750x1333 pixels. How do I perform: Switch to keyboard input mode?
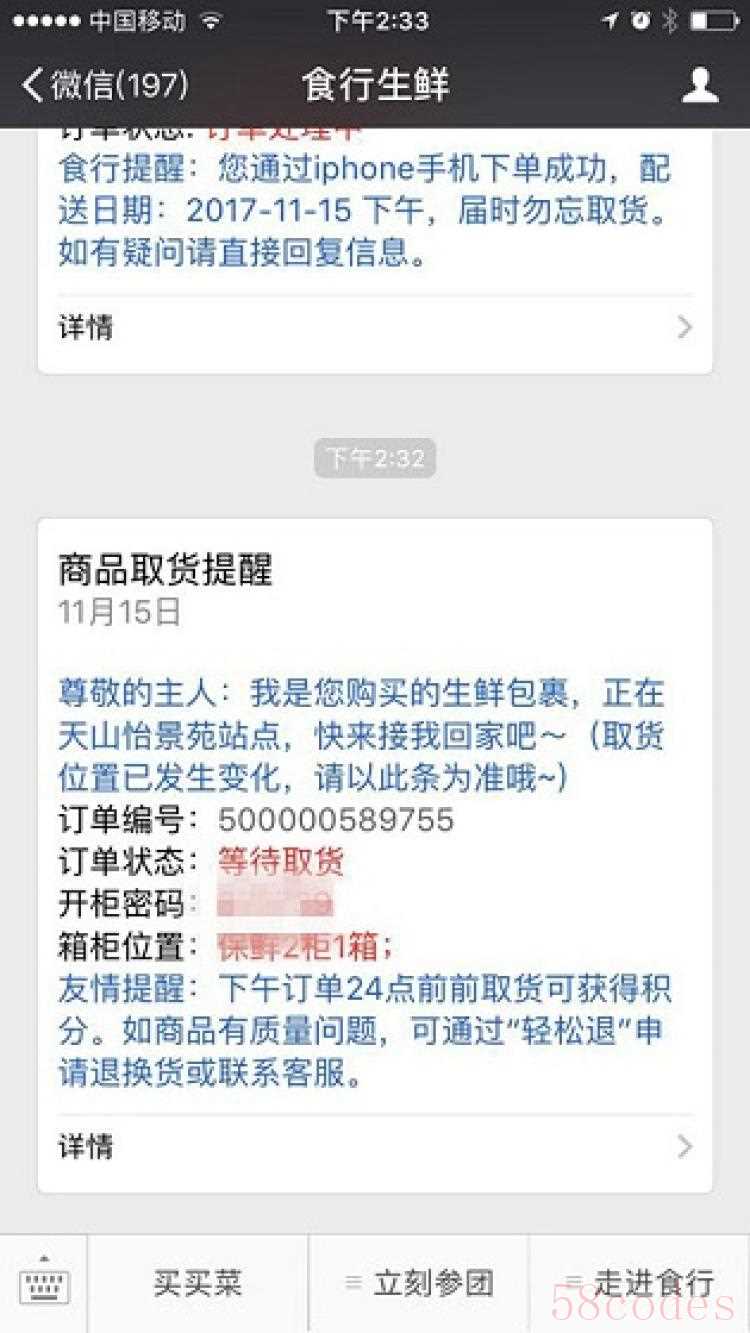coord(44,1283)
